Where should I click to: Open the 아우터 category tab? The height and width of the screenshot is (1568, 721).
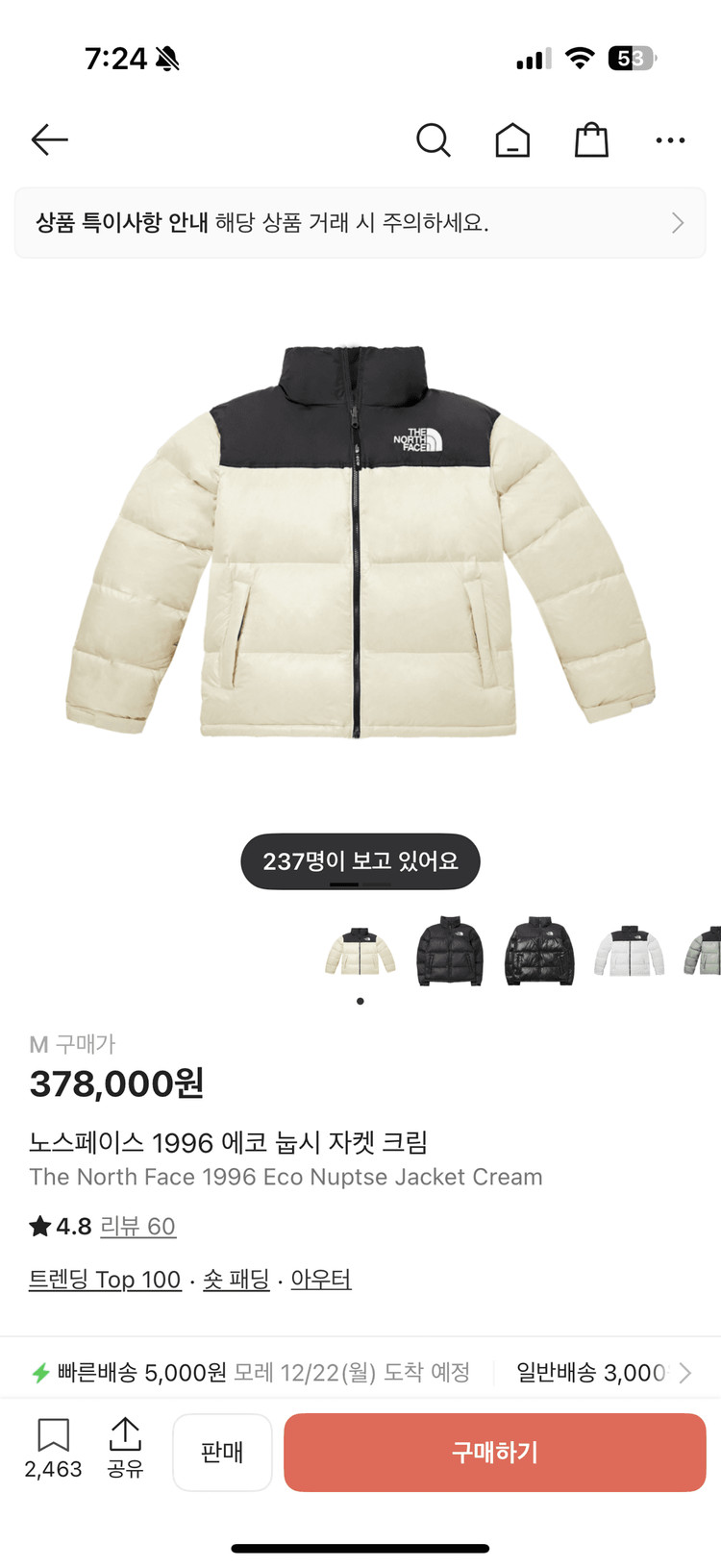coord(320,1280)
